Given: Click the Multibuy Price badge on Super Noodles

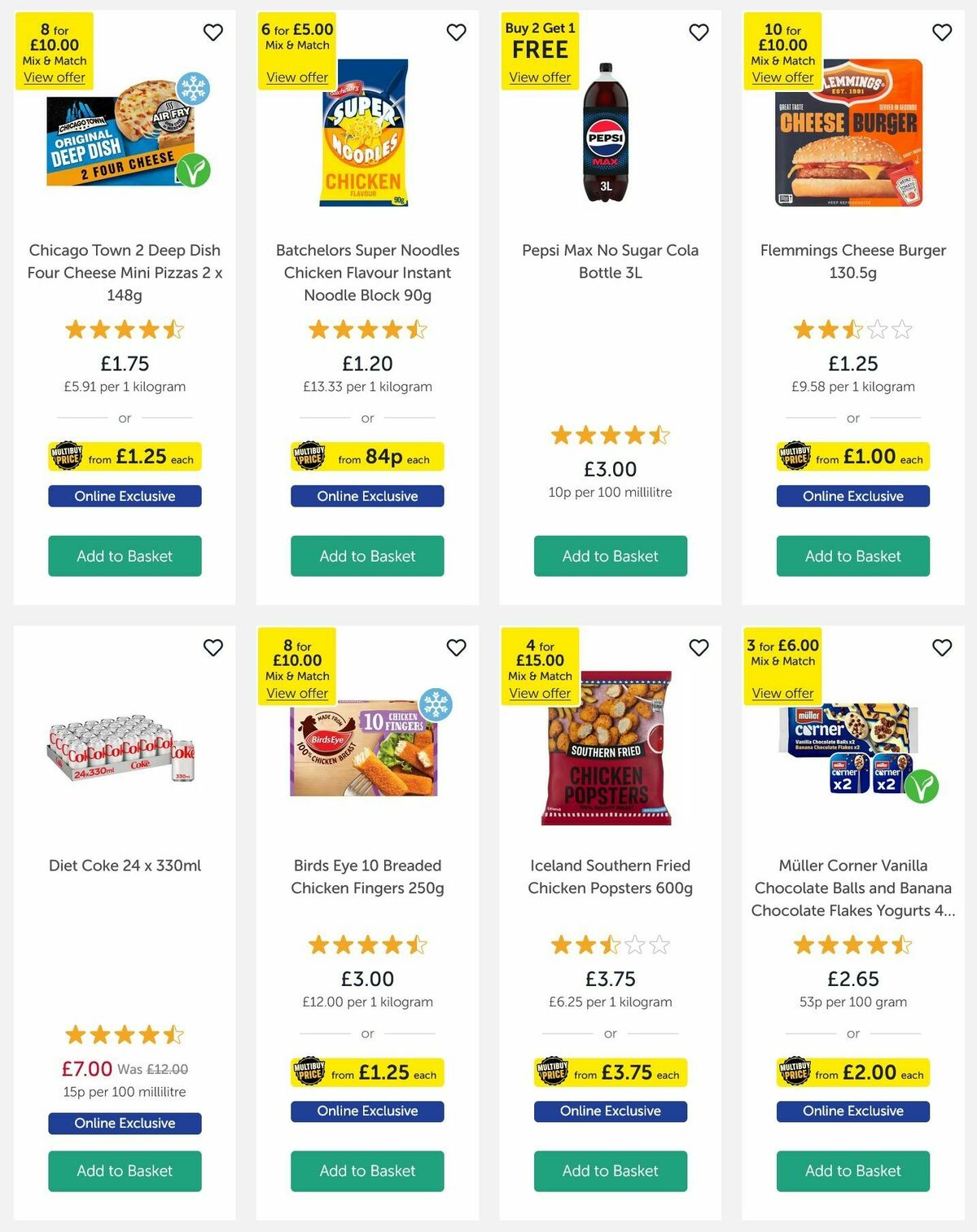Looking at the screenshot, I should coord(366,457).
